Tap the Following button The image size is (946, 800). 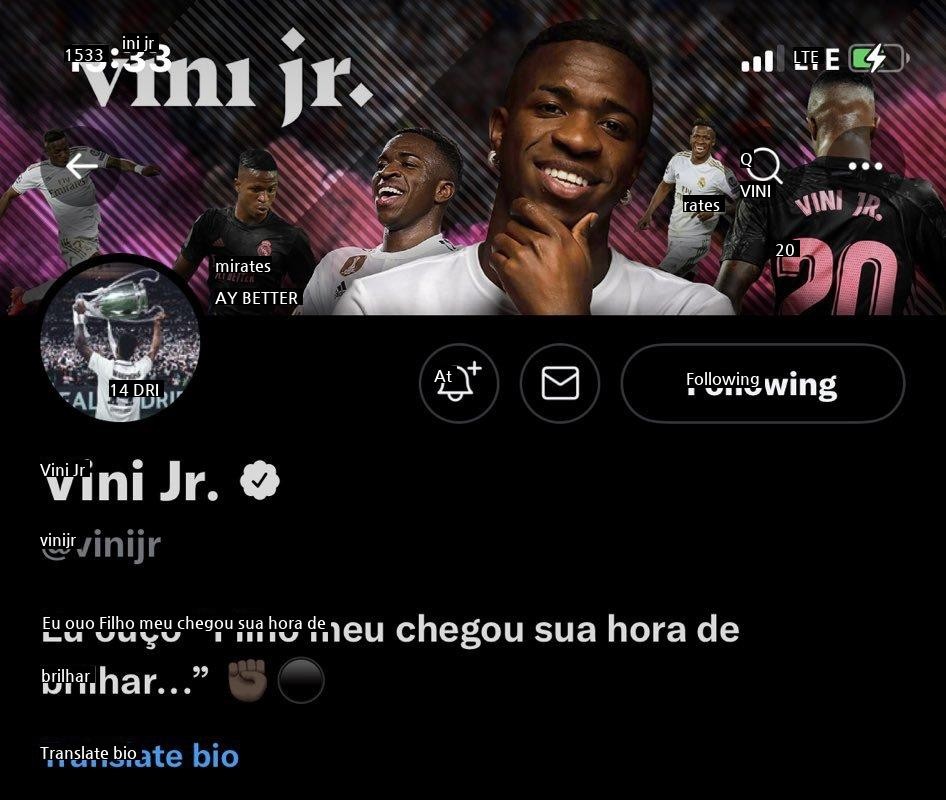tap(762, 383)
